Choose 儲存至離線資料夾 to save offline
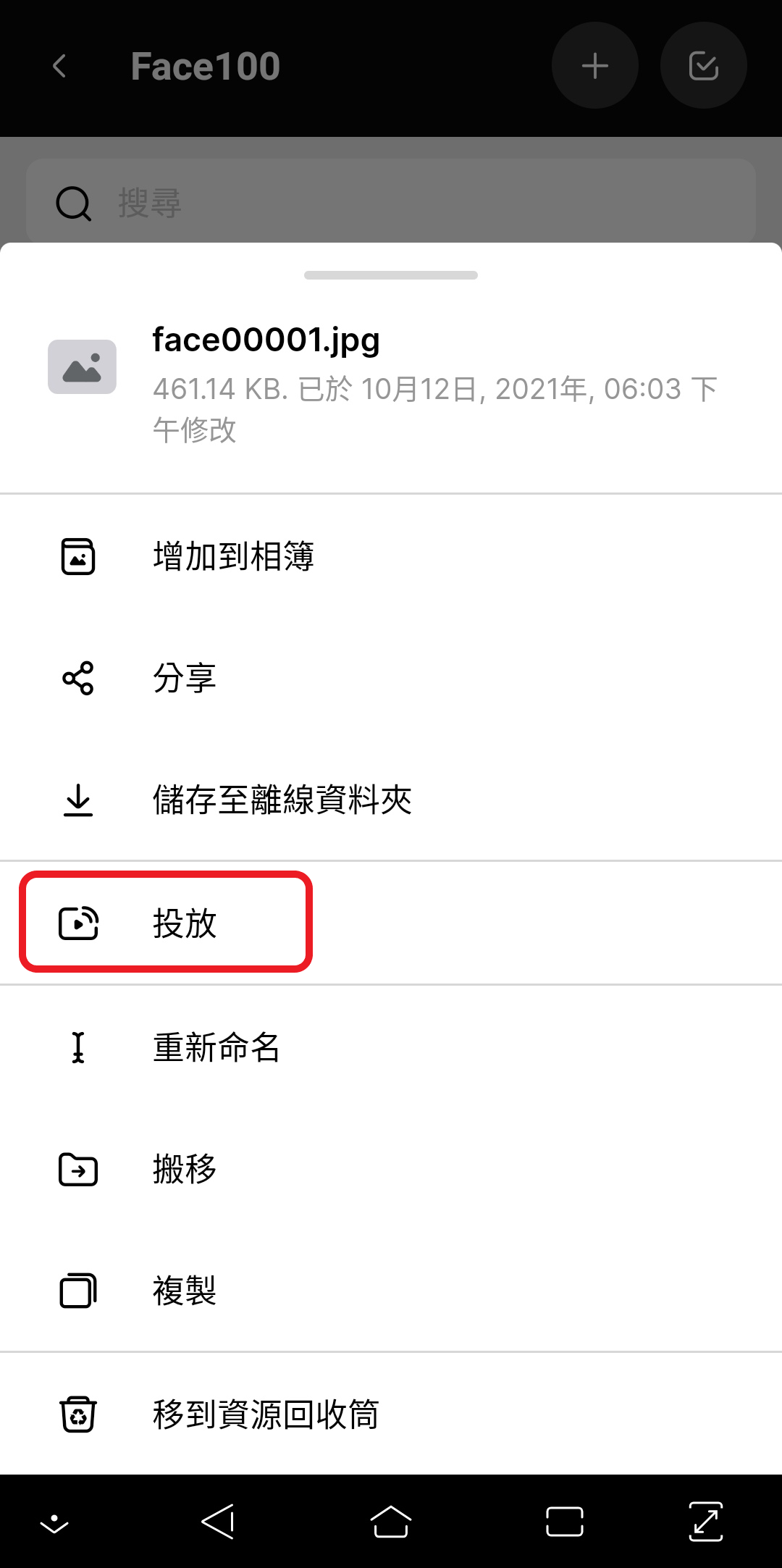 [x=282, y=800]
